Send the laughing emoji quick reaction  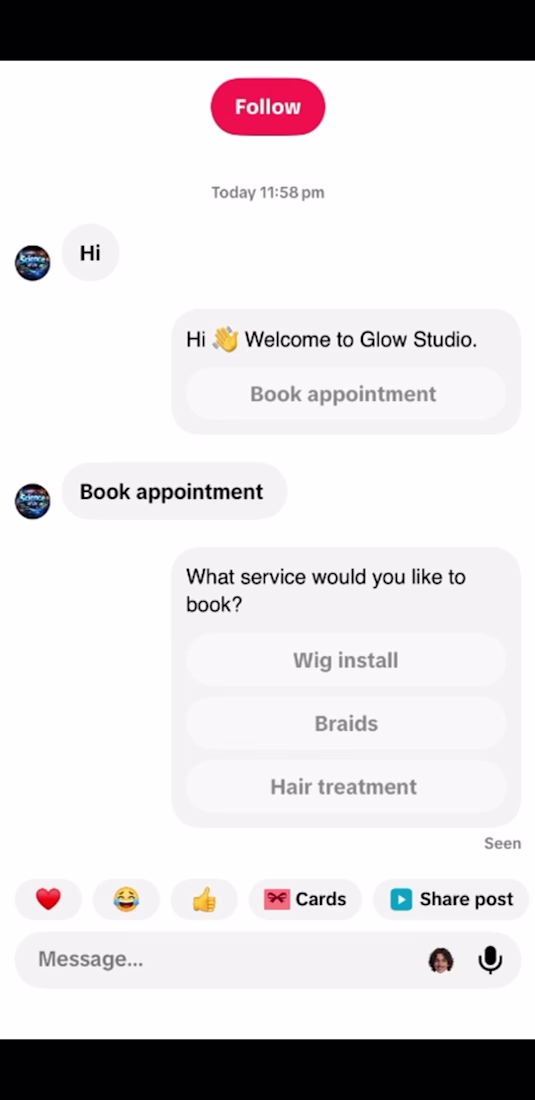[126, 899]
